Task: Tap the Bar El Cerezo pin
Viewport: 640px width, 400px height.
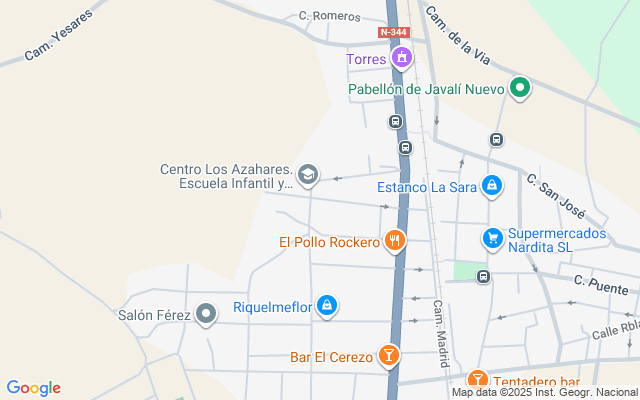Action: [388, 355]
